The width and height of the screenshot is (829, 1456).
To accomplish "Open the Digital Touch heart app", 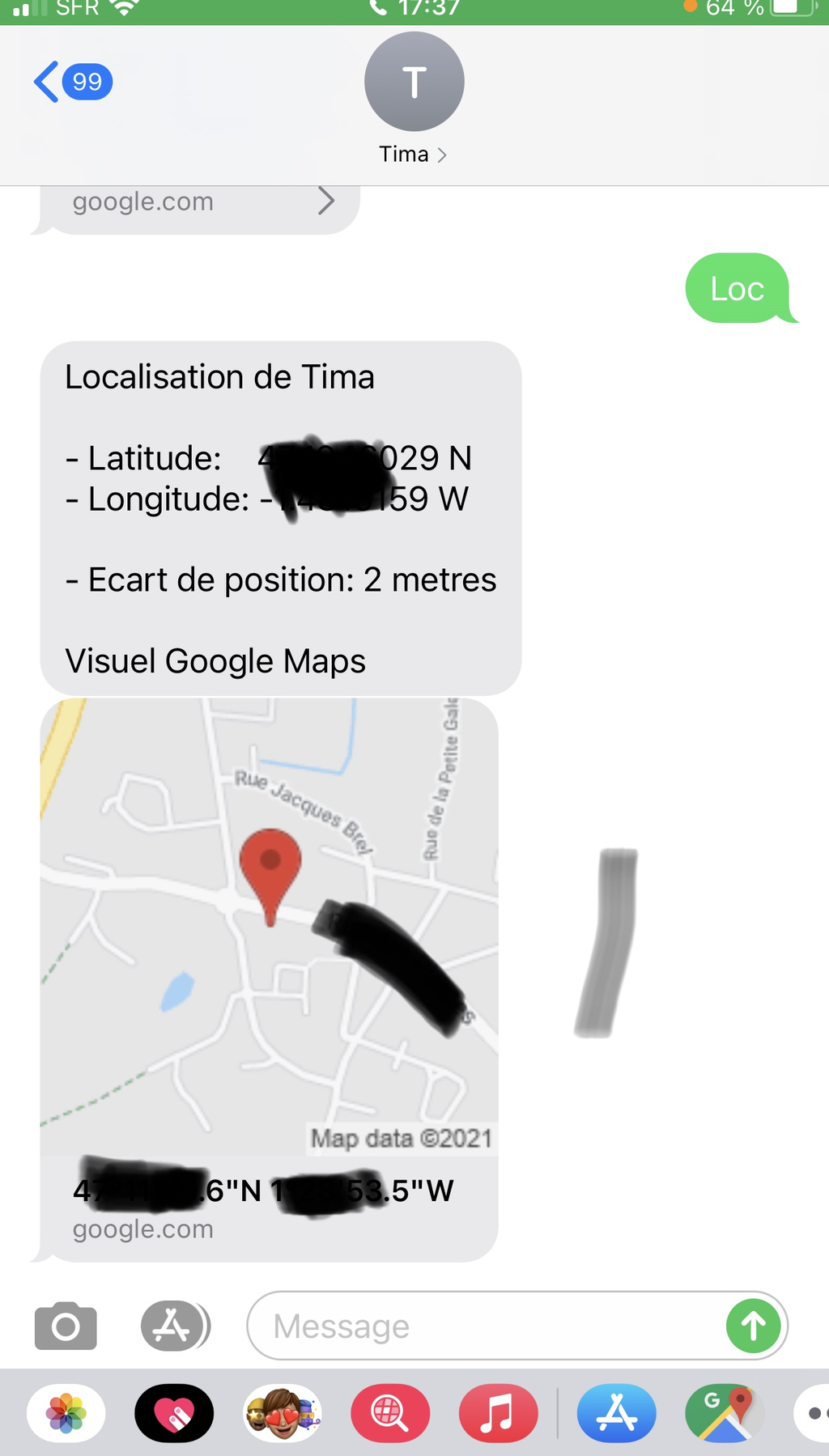I will click(174, 1413).
